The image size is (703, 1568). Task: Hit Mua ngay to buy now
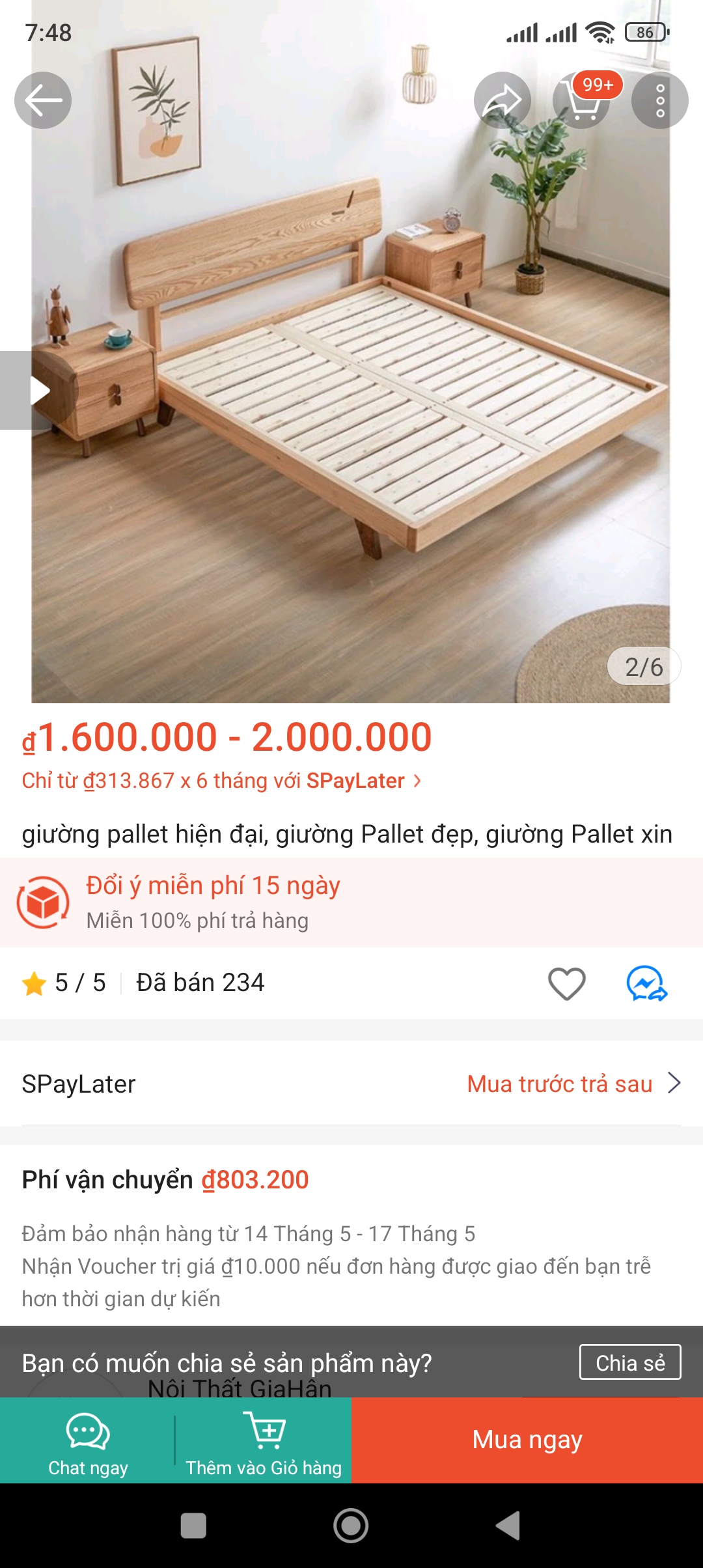click(x=527, y=1440)
